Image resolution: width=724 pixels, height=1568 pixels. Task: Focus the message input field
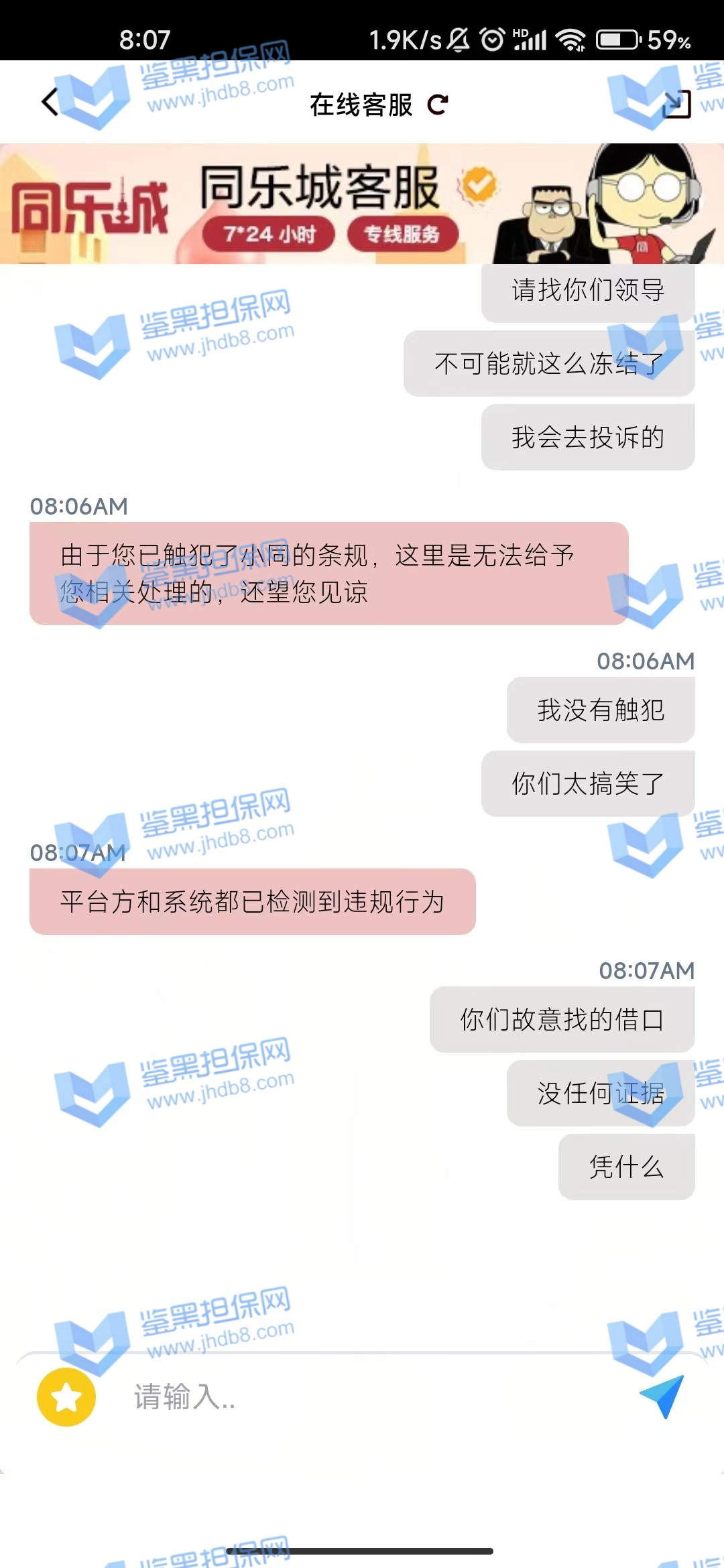[362, 1397]
